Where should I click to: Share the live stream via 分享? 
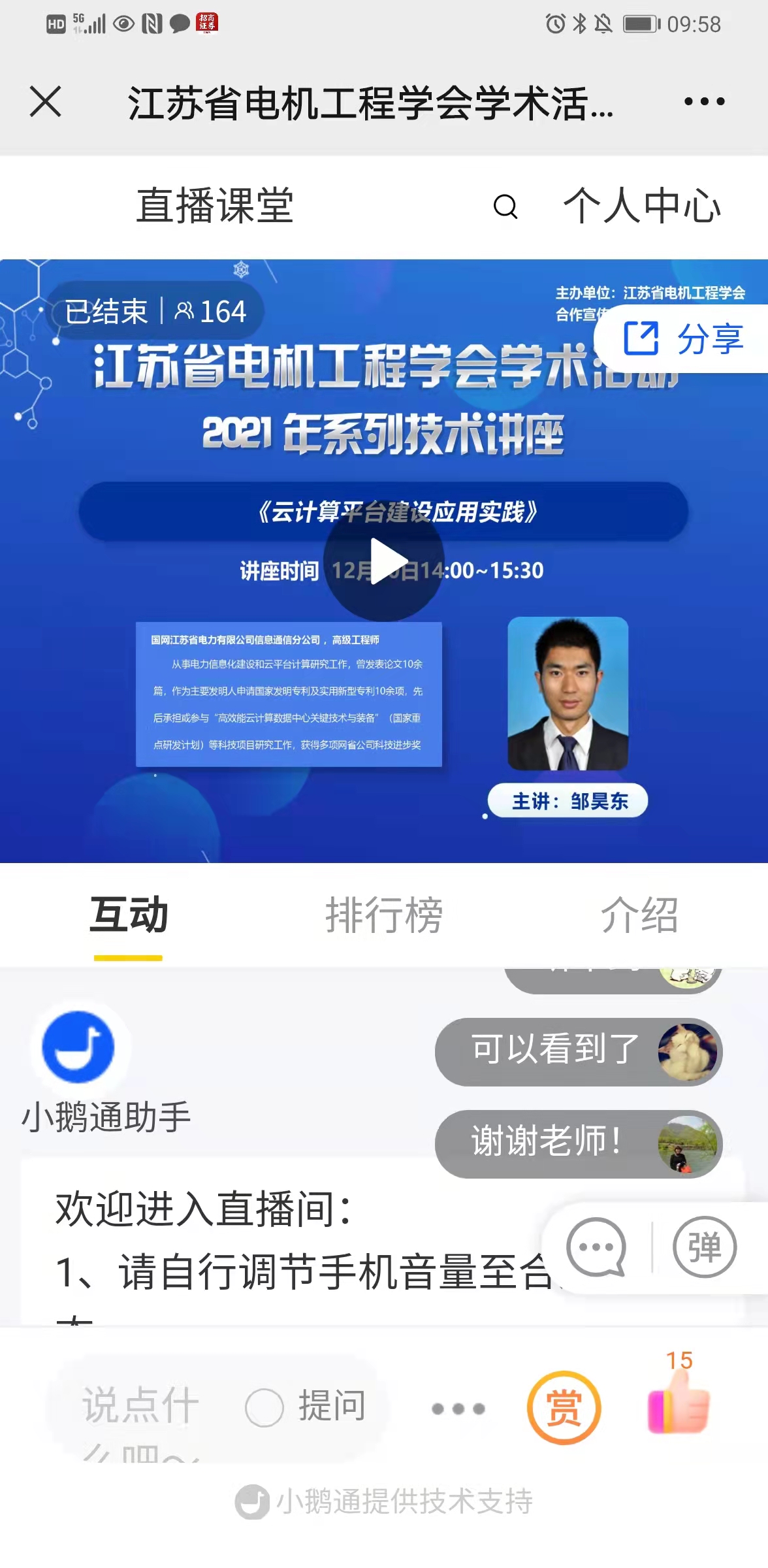pyautogui.click(x=684, y=339)
